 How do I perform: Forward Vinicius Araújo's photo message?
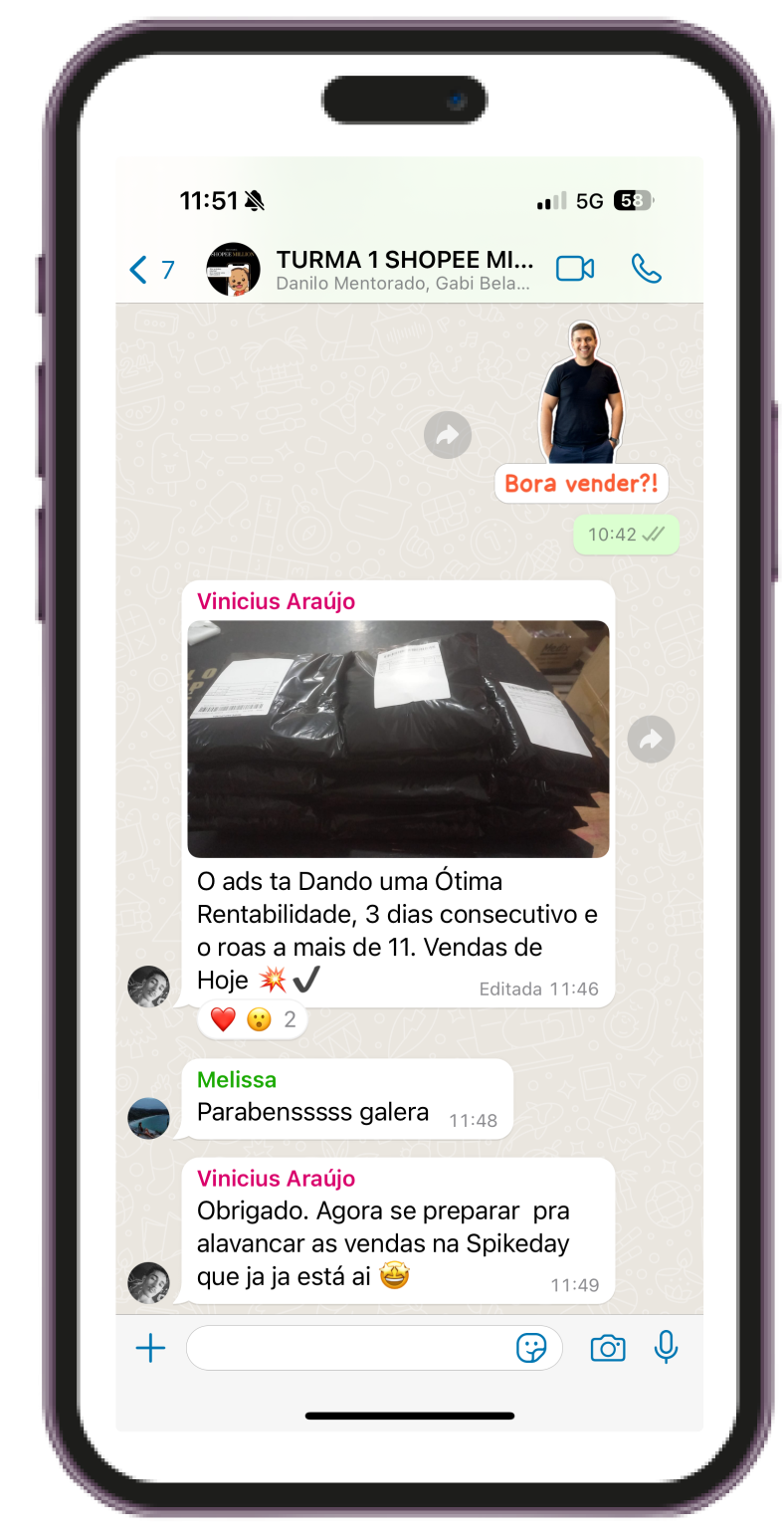coord(651,739)
